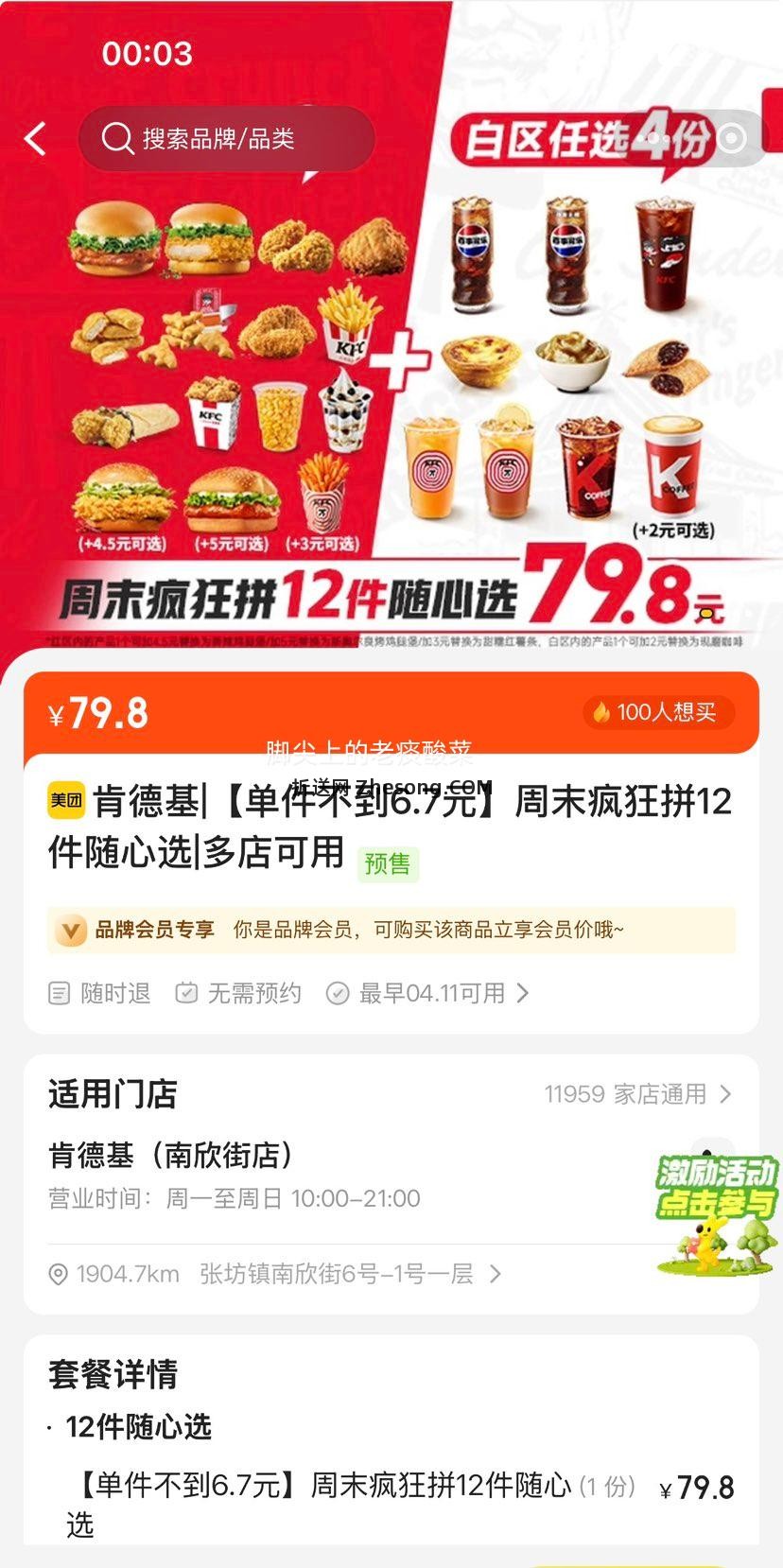
Task: Open address details via the chevron arrow
Action: point(495,1274)
